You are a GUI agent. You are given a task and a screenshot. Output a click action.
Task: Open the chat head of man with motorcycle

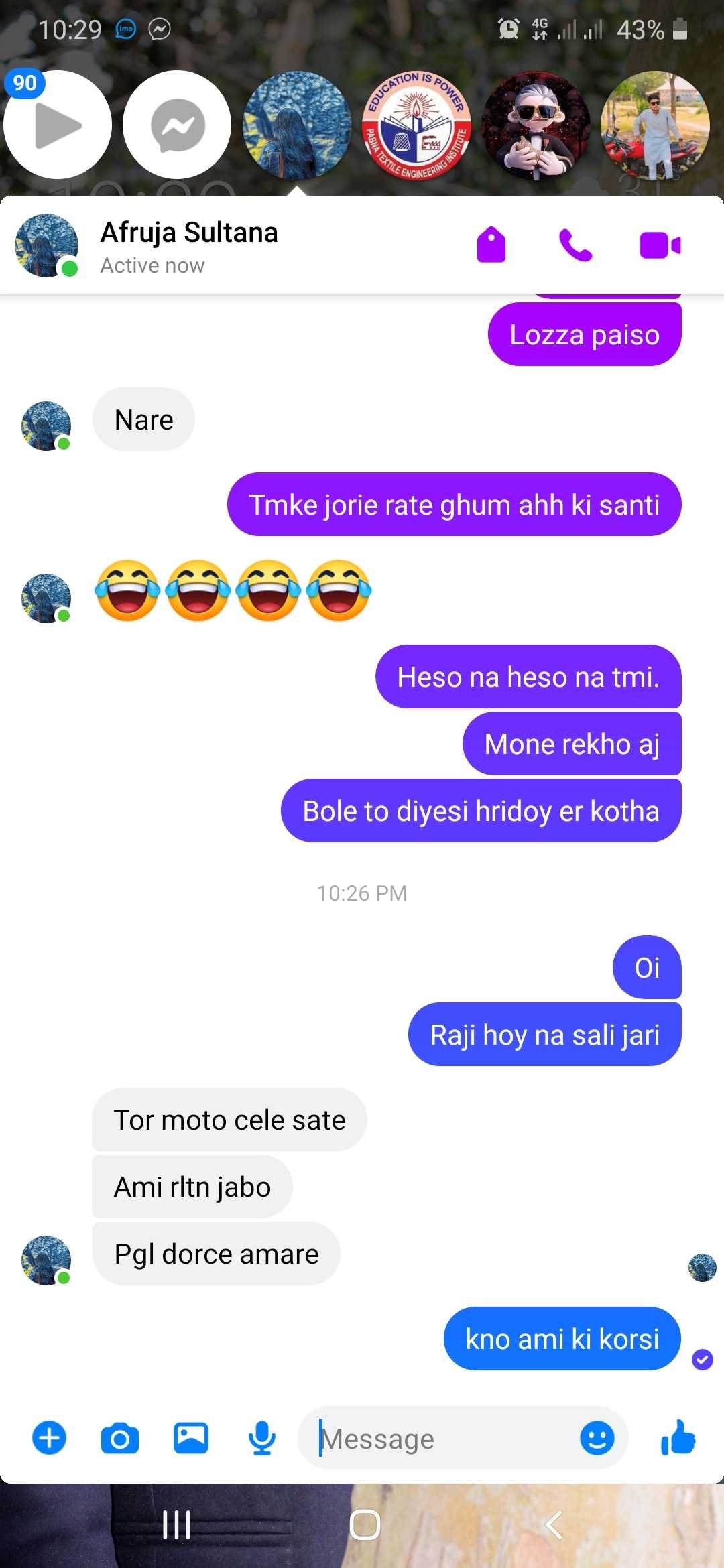(655, 125)
